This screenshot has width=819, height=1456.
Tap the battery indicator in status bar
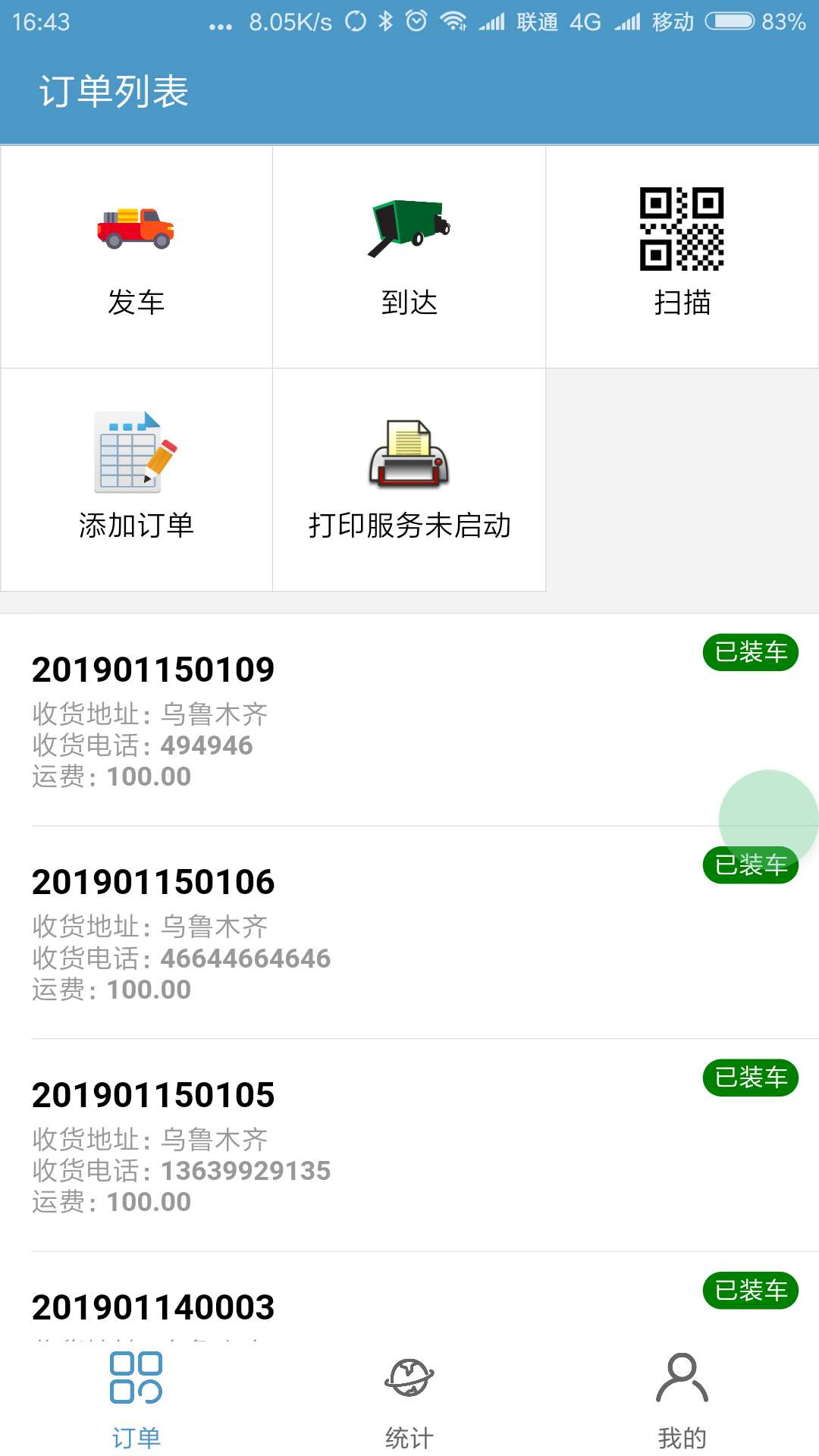(x=728, y=21)
